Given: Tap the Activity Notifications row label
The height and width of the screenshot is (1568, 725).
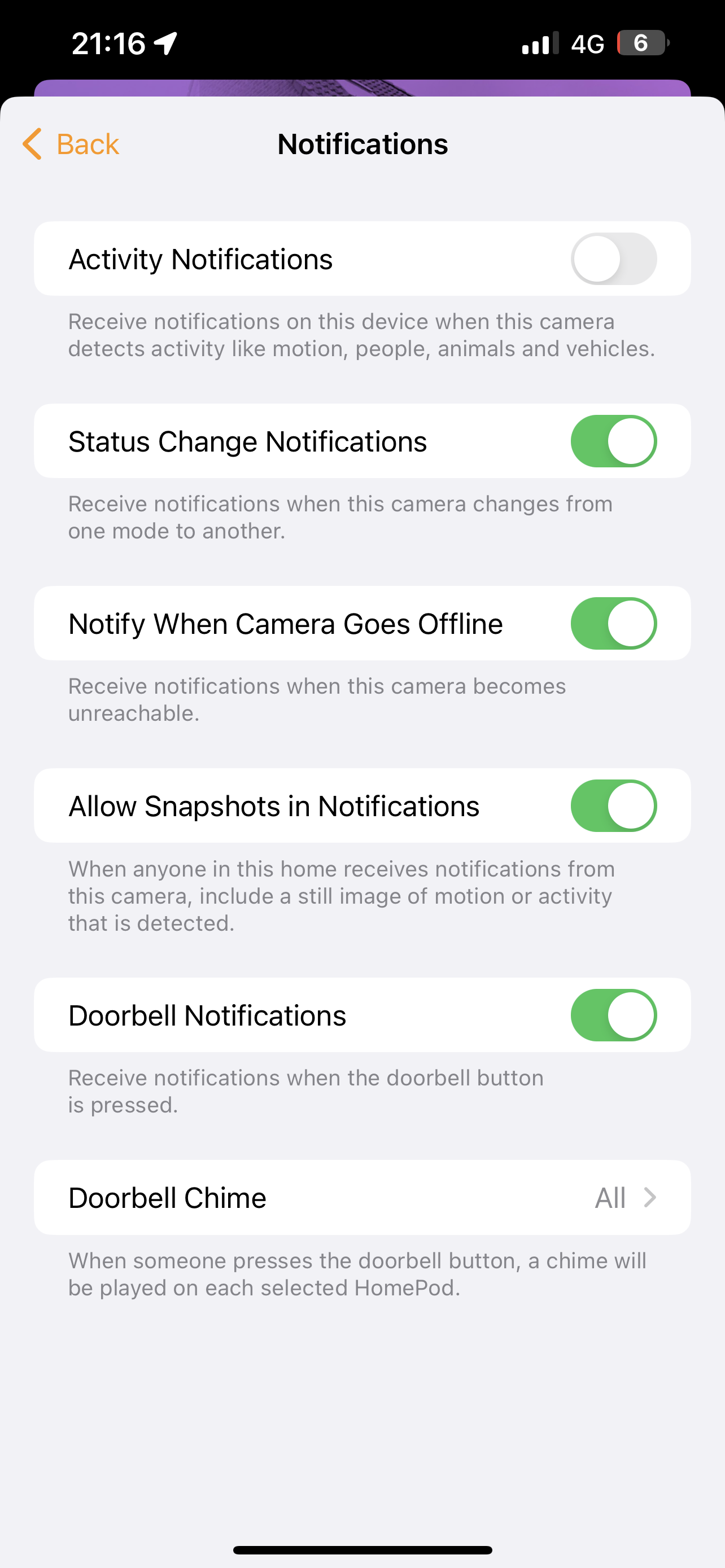Looking at the screenshot, I should coord(201,258).
